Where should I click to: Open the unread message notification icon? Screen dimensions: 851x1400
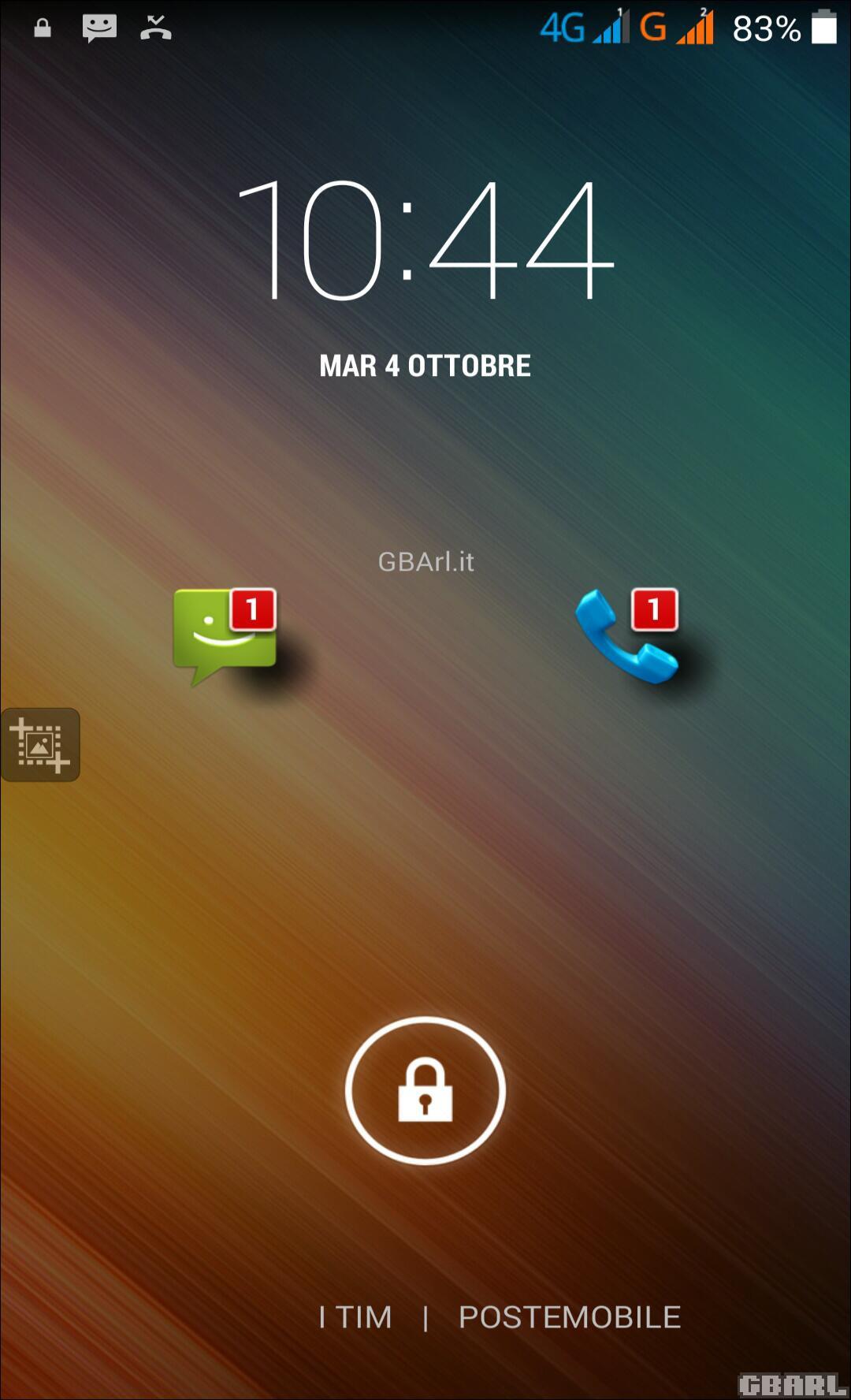(x=225, y=636)
